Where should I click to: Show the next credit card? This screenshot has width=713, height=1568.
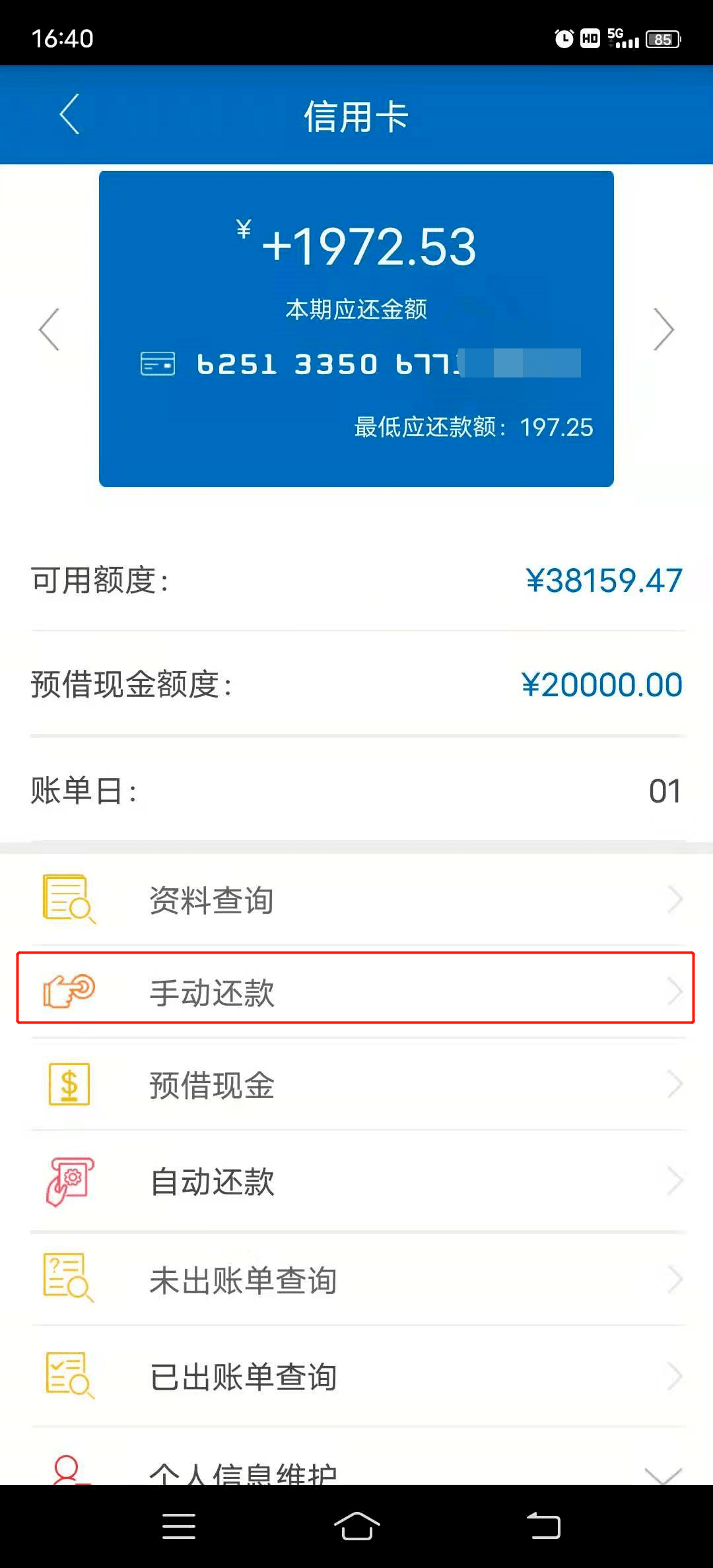[x=663, y=329]
